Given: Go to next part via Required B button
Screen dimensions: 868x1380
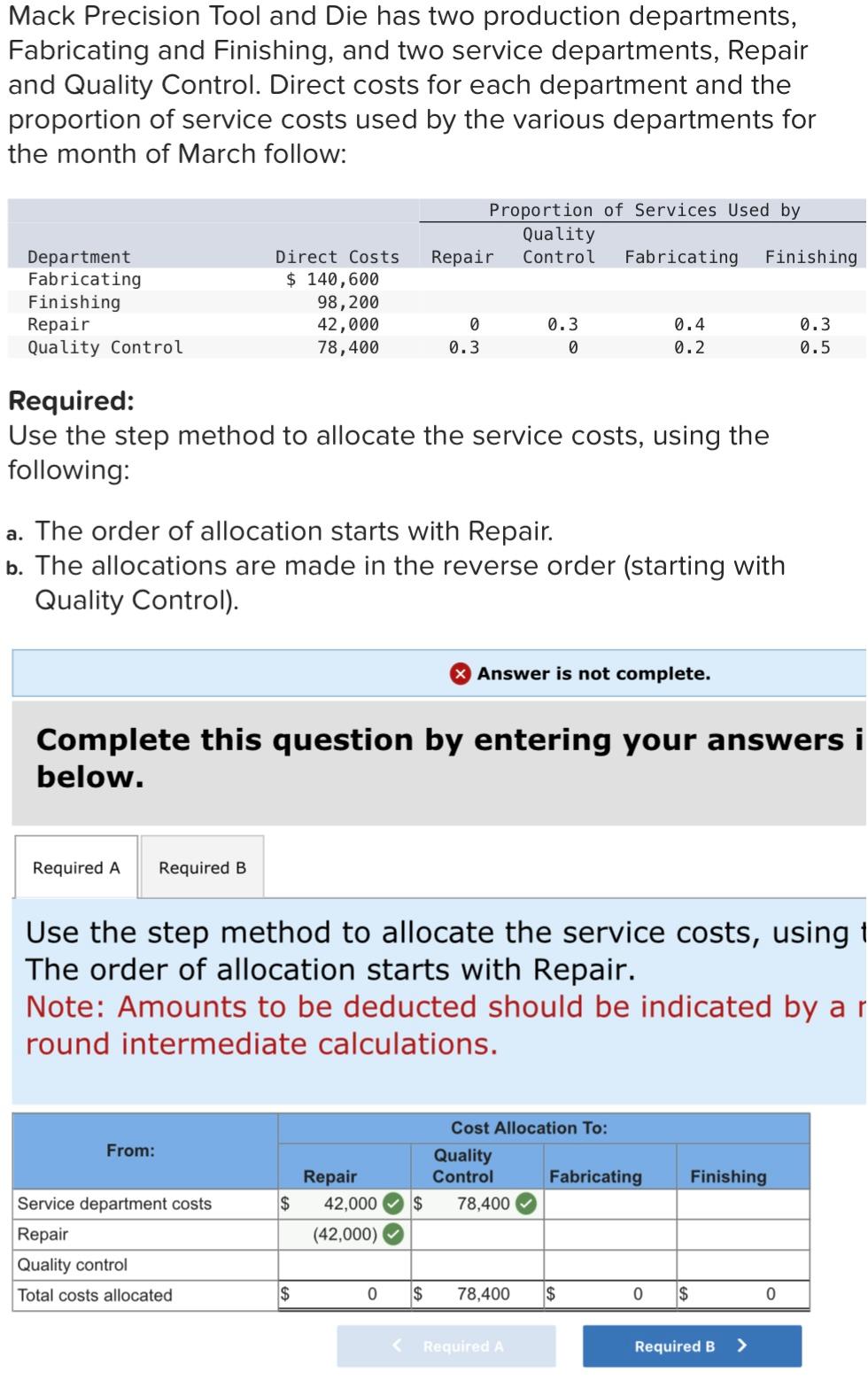Looking at the screenshot, I should tap(692, 1346).
